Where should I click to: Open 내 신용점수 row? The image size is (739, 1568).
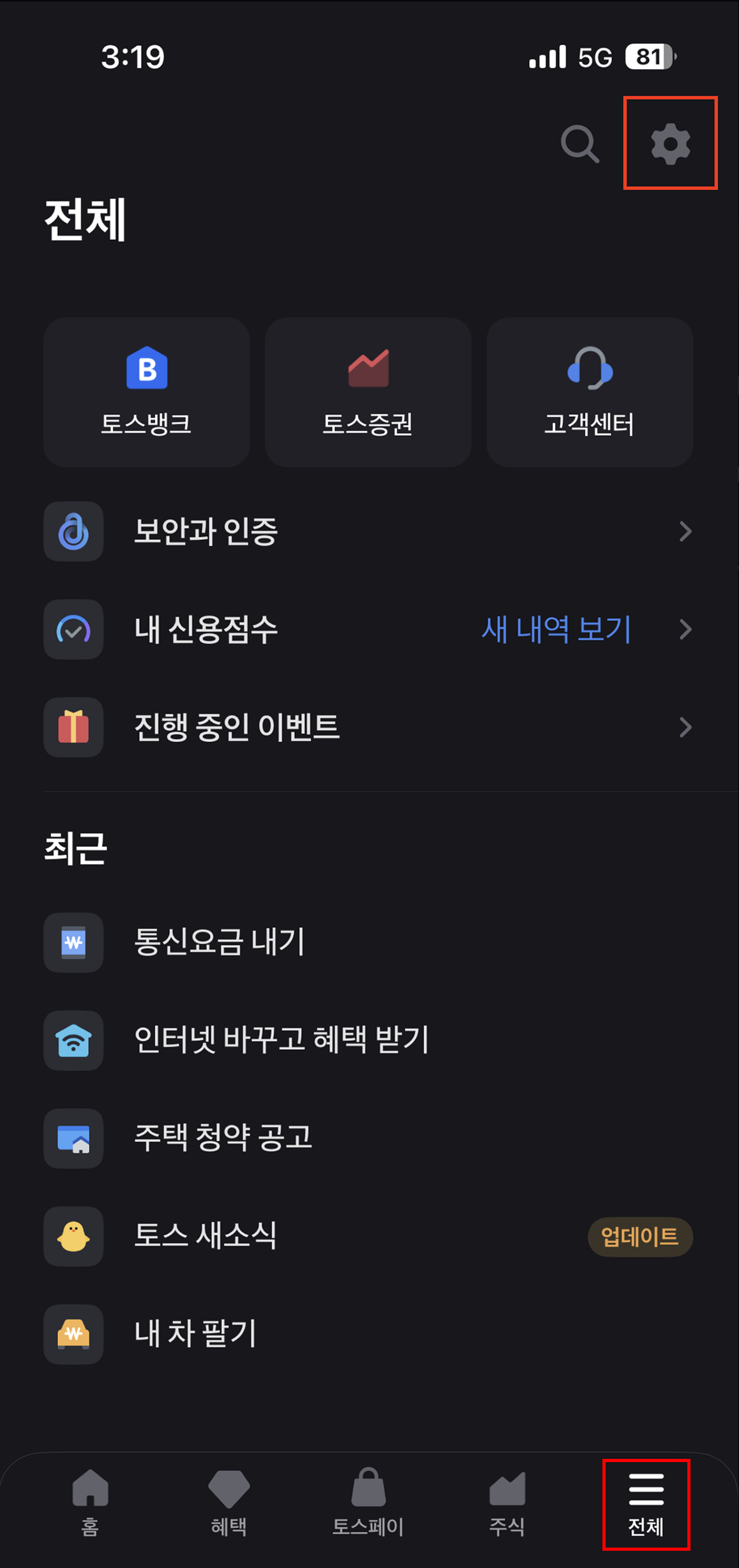coord(368,629)
